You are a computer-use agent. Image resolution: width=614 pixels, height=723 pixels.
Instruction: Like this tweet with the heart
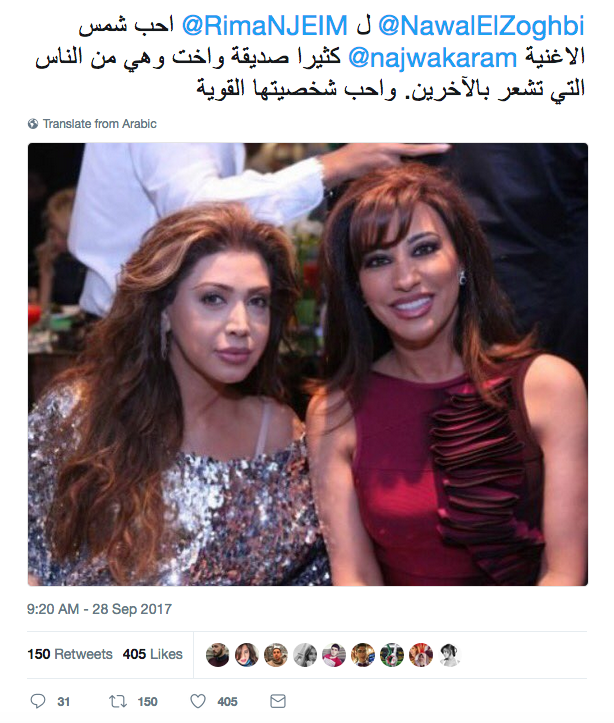(x=198, y=701)
